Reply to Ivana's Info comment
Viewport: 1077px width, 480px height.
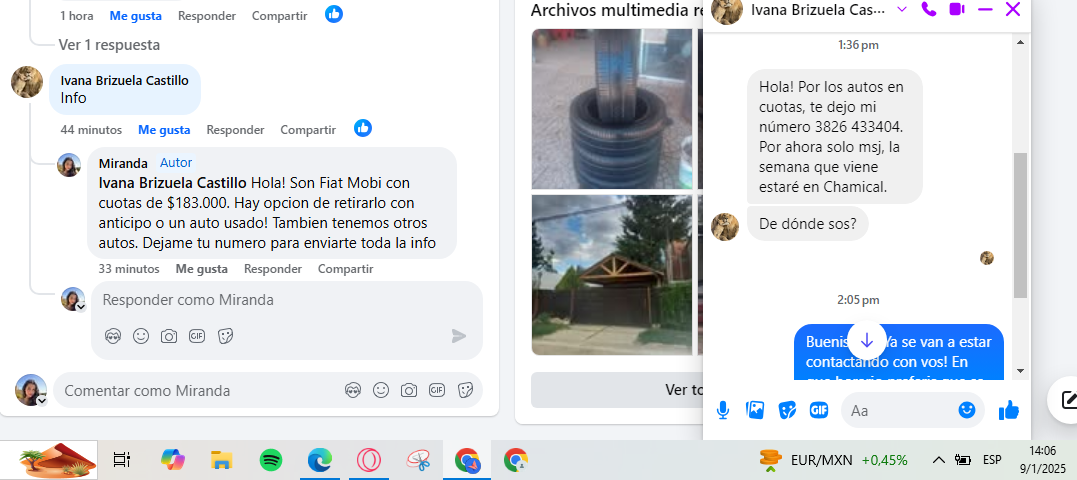pyautogui.click(x=235, y=130)
